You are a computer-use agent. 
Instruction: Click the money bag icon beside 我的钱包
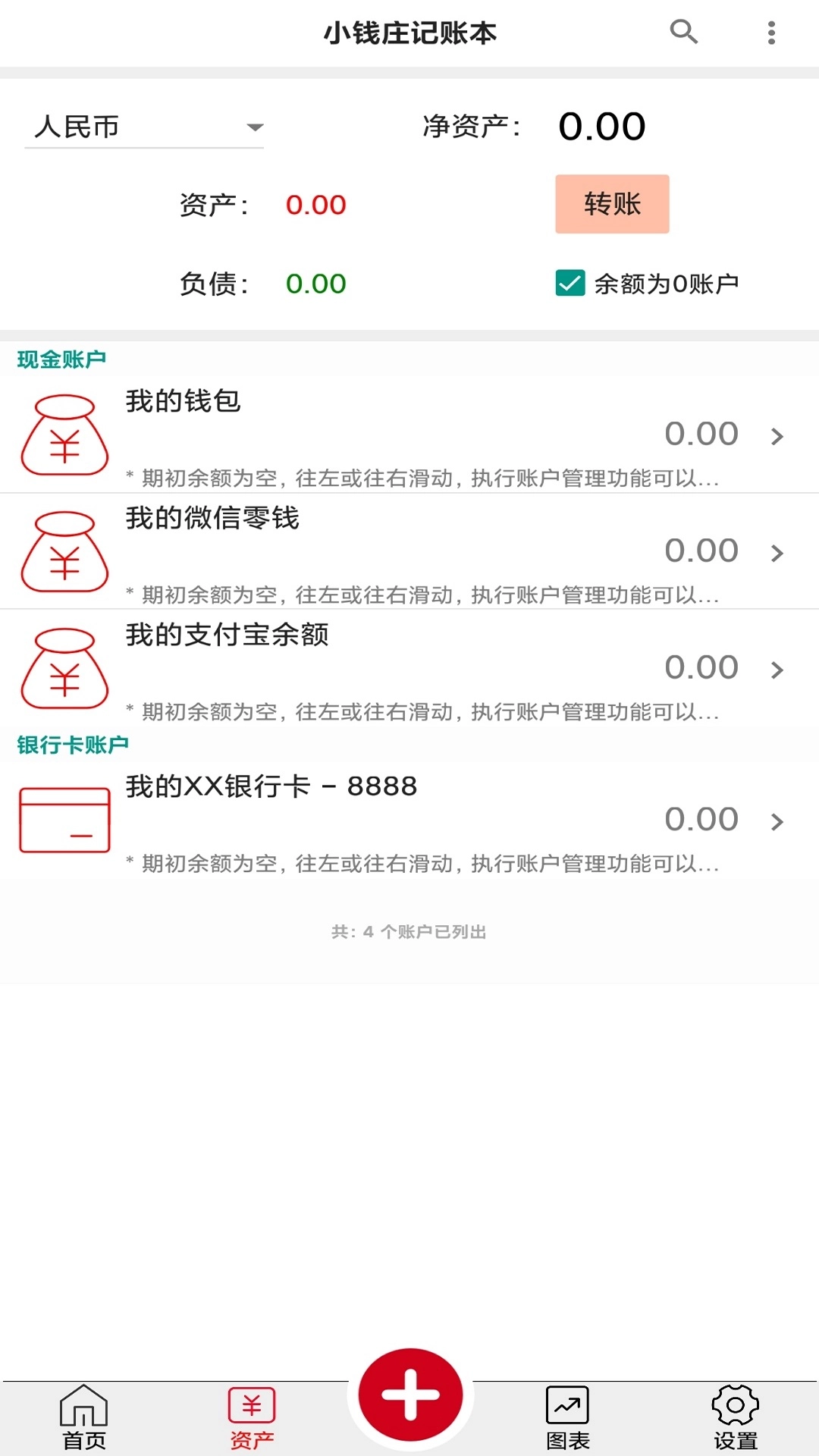[x=64, y=435]
